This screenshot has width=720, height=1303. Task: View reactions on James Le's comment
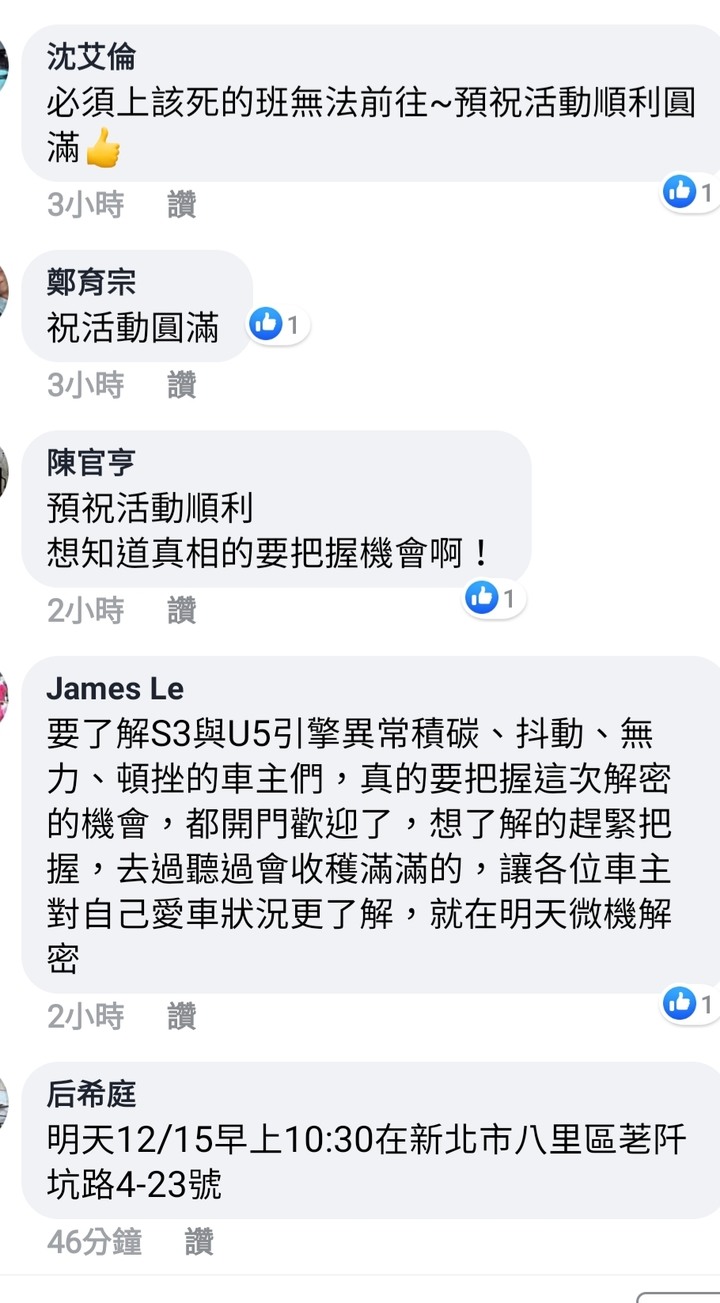pos(690,1003)
